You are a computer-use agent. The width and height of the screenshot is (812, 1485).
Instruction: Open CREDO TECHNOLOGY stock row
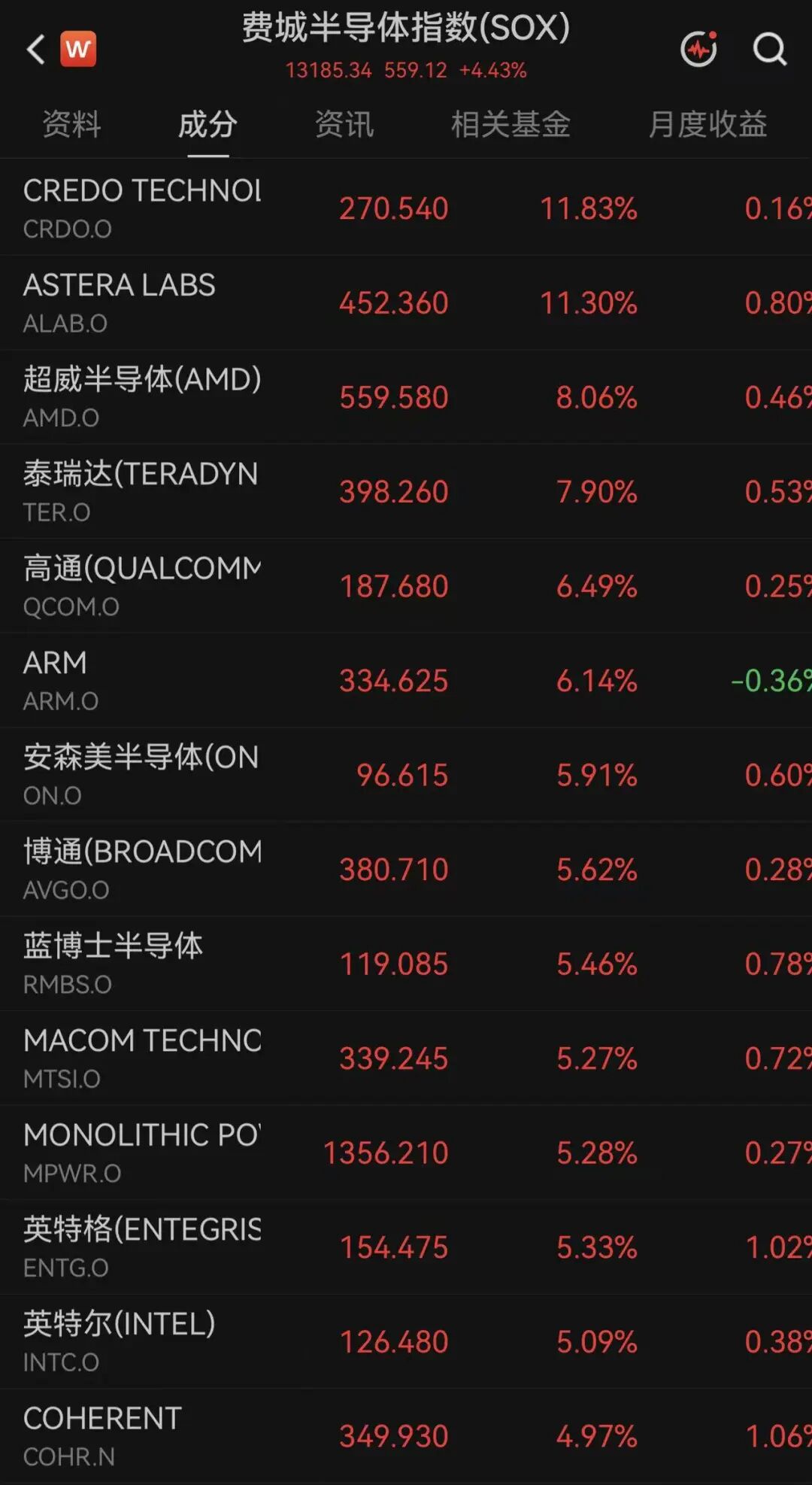pyautogui.click(x=406, y=208)
